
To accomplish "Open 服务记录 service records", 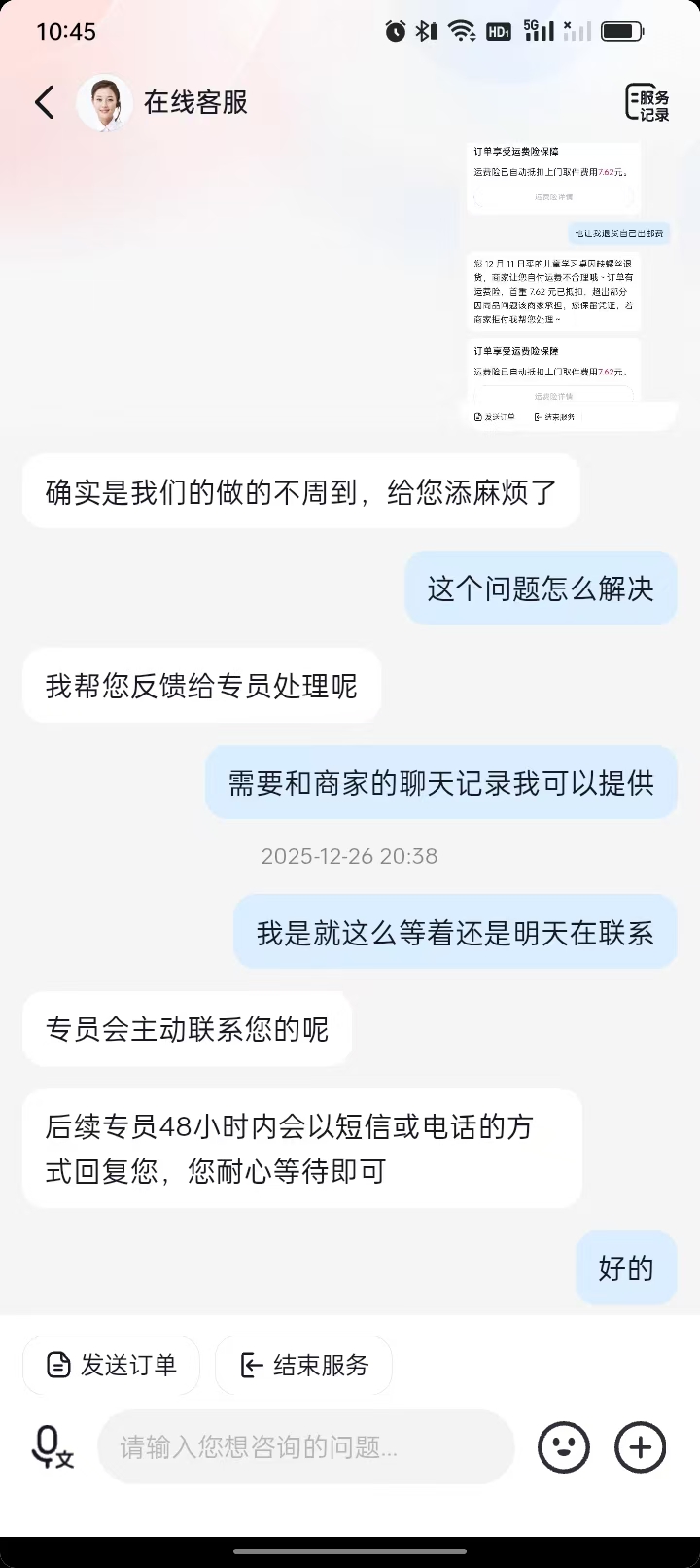I will (x=647, y=103).
